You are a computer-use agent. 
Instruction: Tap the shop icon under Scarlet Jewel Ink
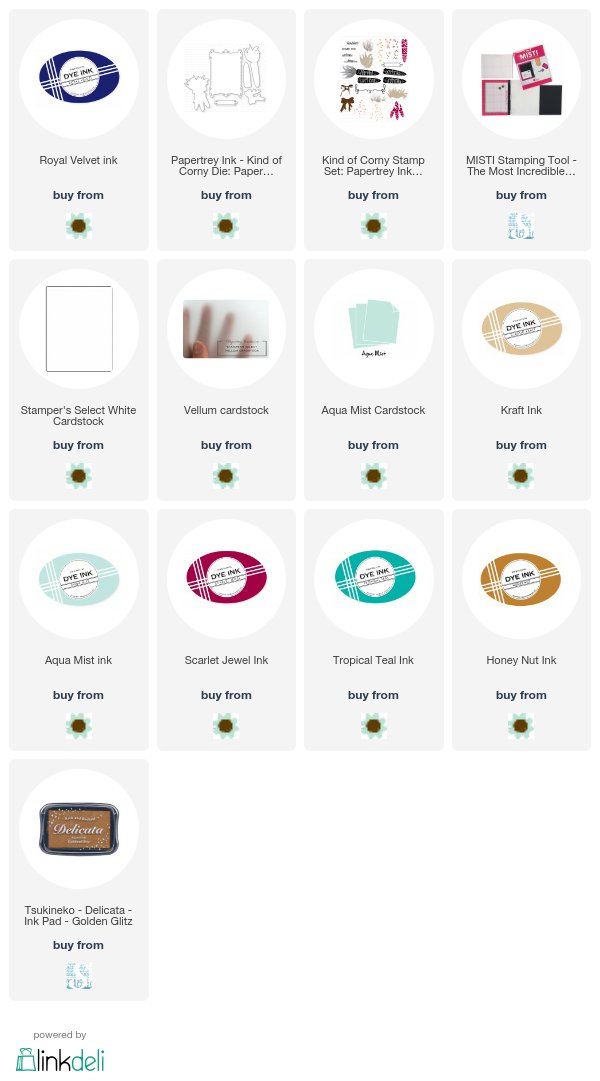(226, 726)
